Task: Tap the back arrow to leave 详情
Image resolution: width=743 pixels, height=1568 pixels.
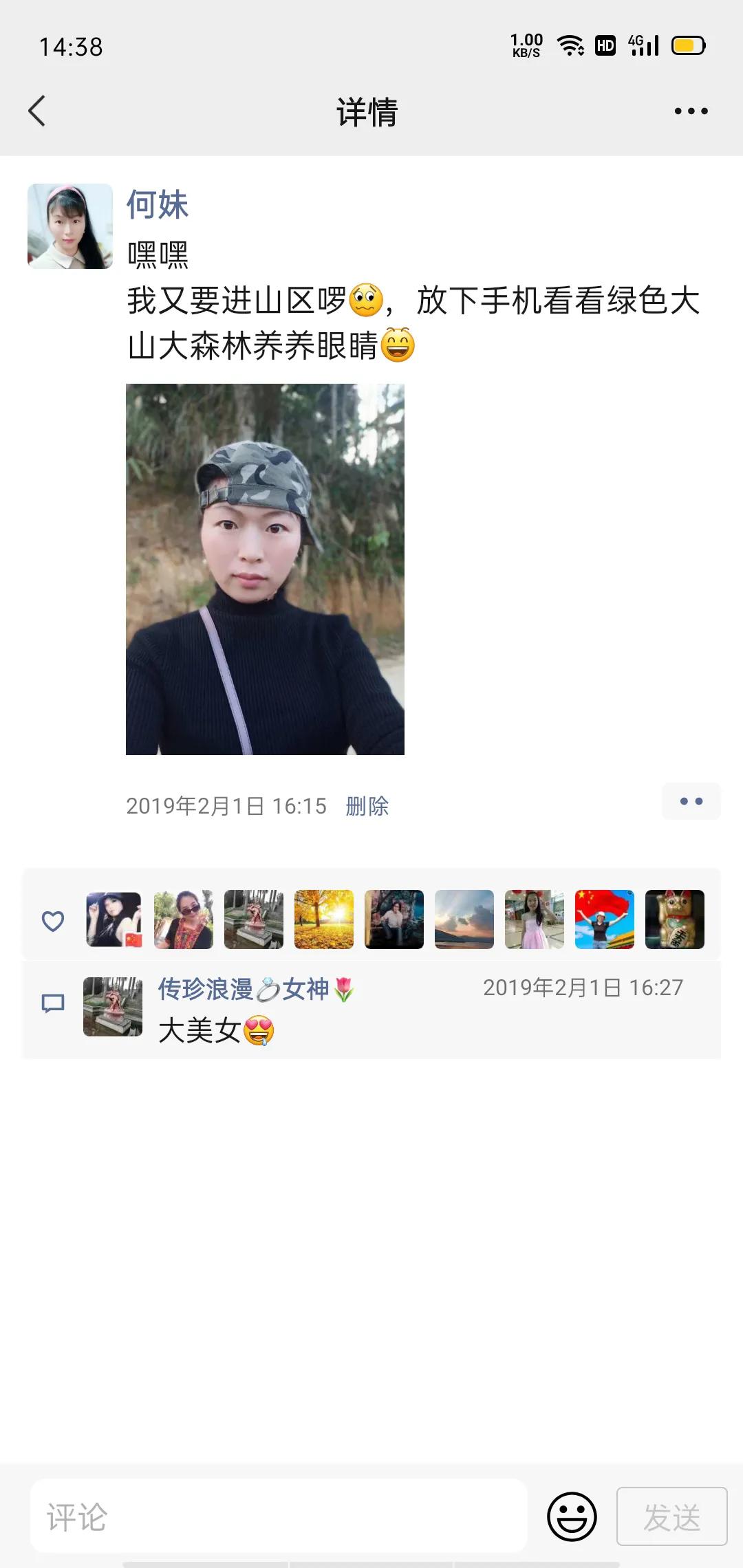Action: (x=38, y=111)
